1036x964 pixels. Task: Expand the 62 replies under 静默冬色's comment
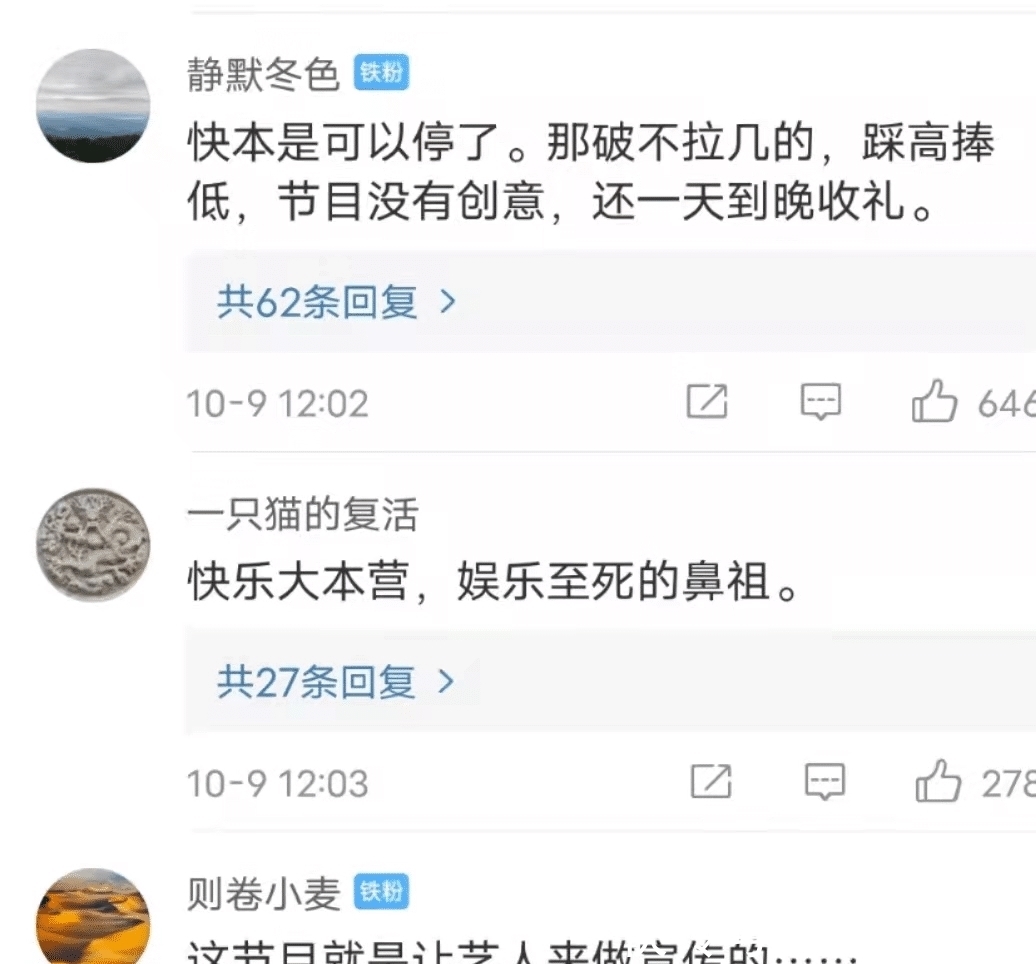click(336, 302)
